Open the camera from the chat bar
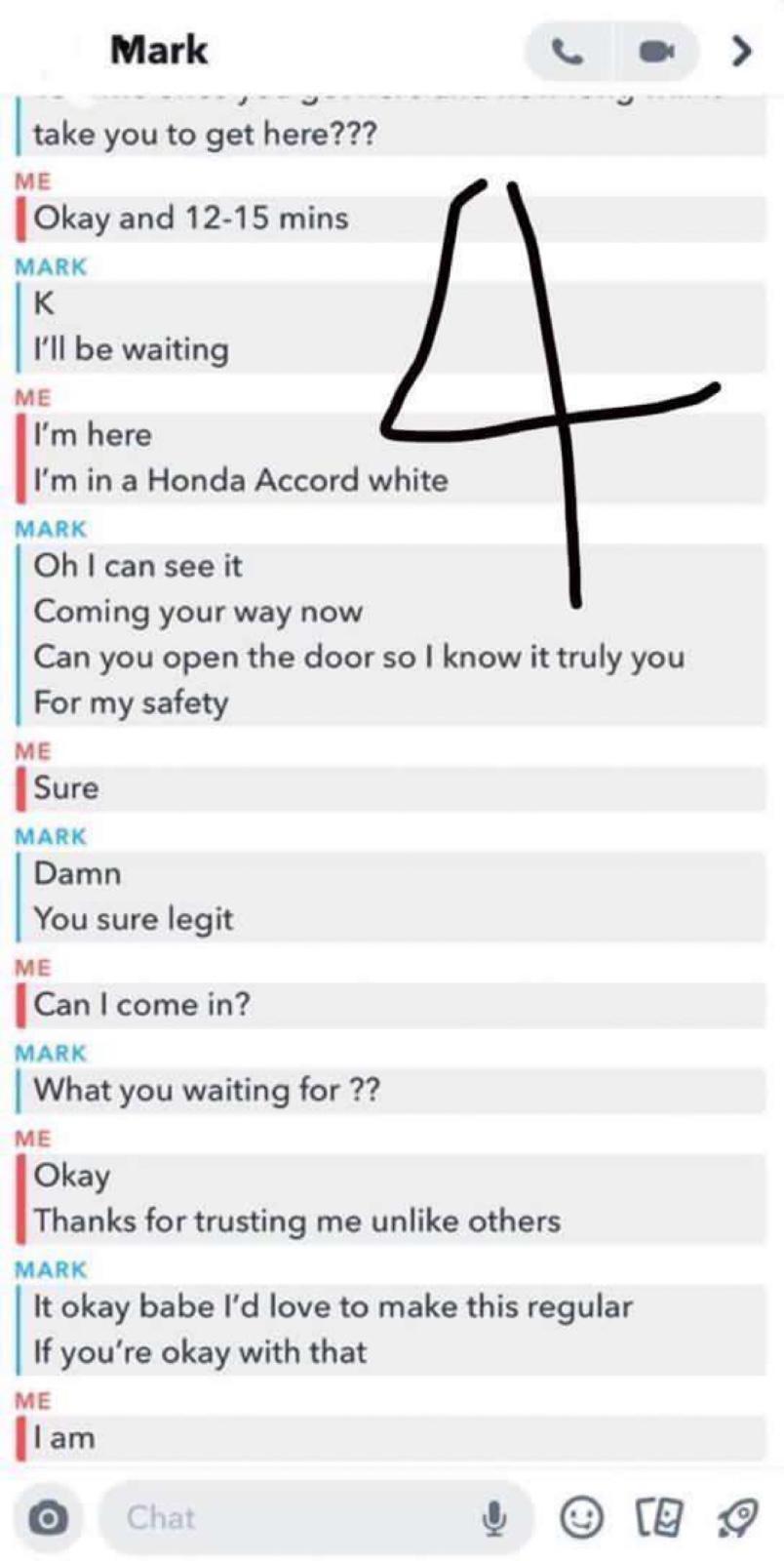784x1561 pixels. click(48, 1517)
